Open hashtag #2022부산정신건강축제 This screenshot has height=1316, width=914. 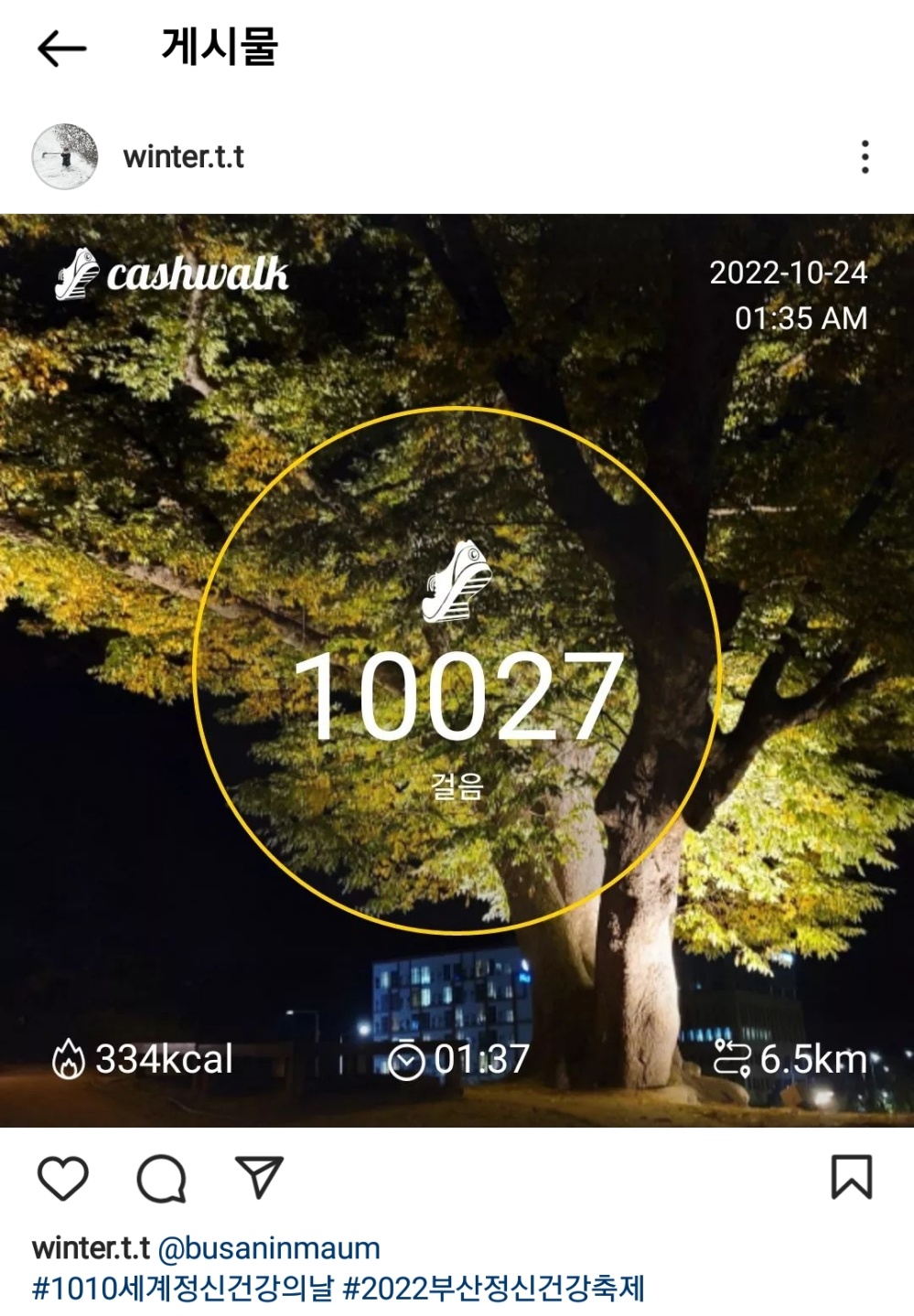point(494,1289)
